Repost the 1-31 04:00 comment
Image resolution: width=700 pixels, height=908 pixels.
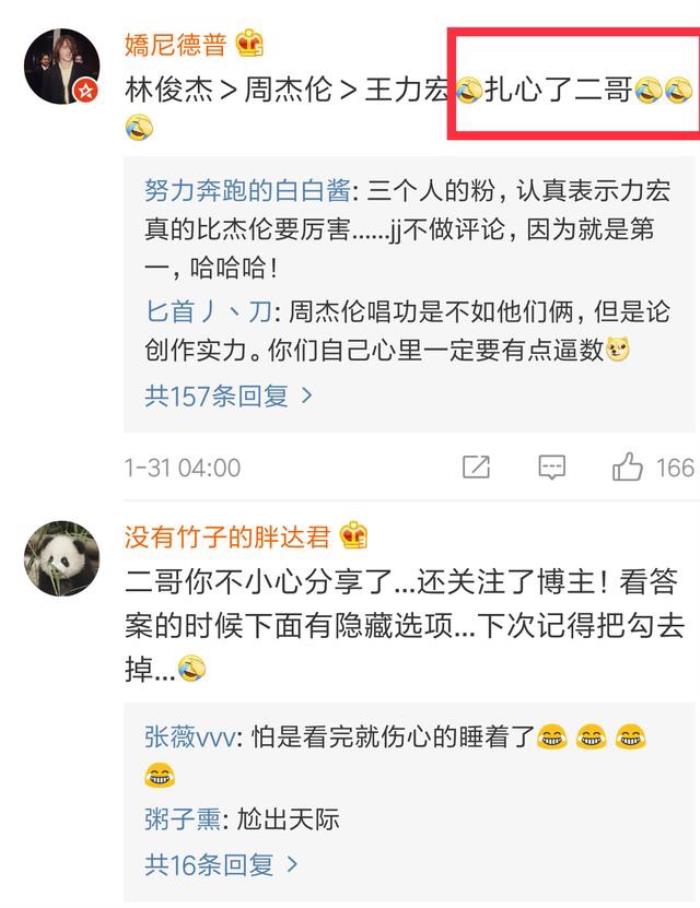(x=476, y=467)
